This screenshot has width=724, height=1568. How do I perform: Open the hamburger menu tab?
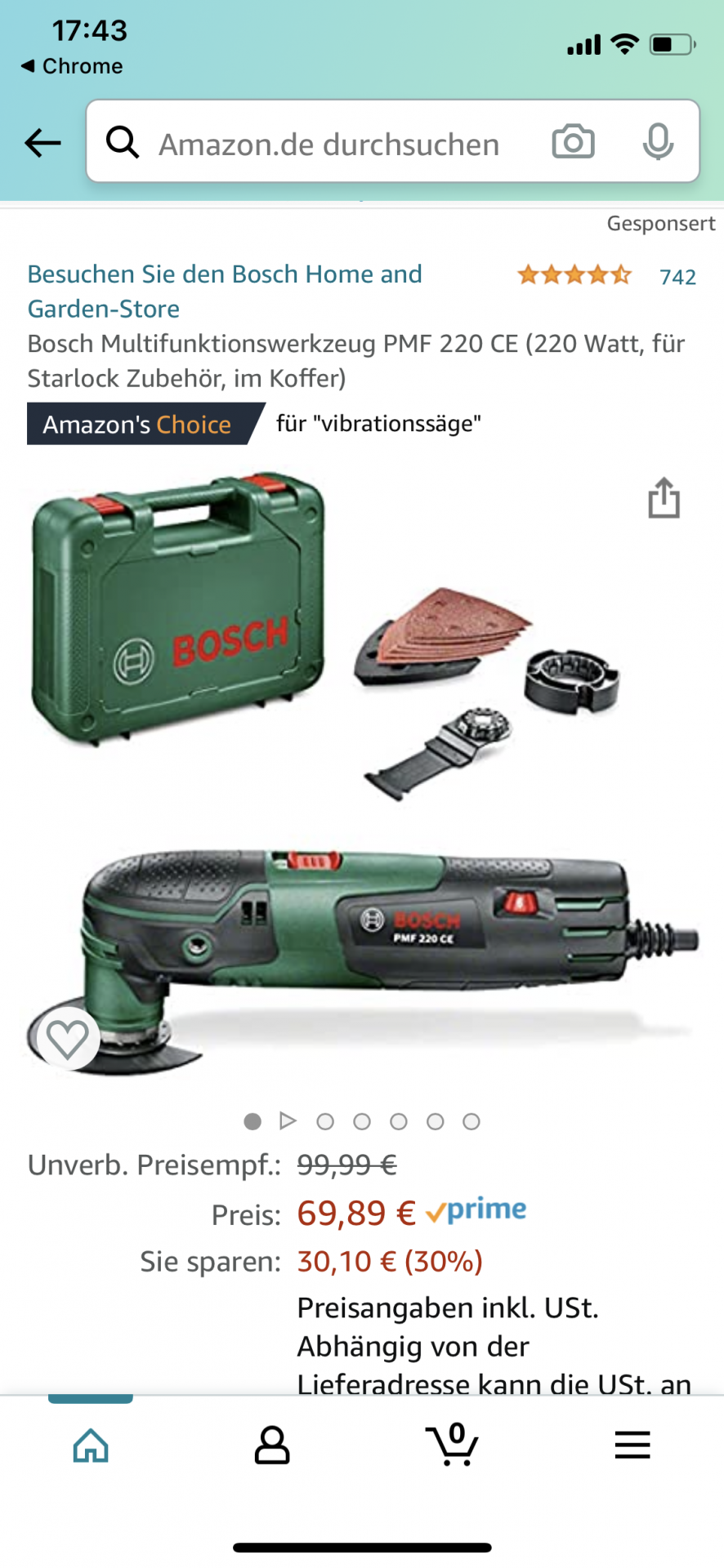pos(632,1445)
